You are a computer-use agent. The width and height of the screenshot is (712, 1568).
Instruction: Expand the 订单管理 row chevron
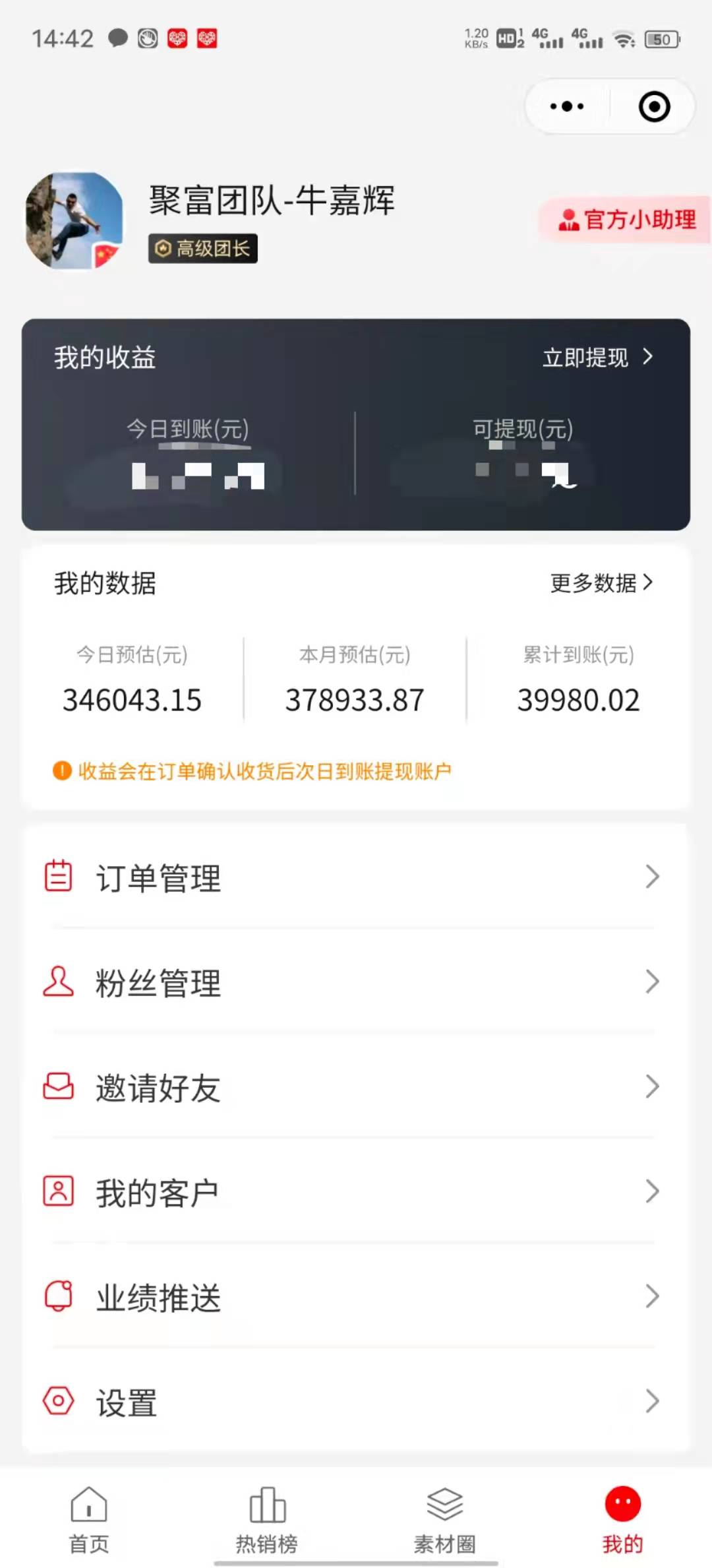(651, 877)
